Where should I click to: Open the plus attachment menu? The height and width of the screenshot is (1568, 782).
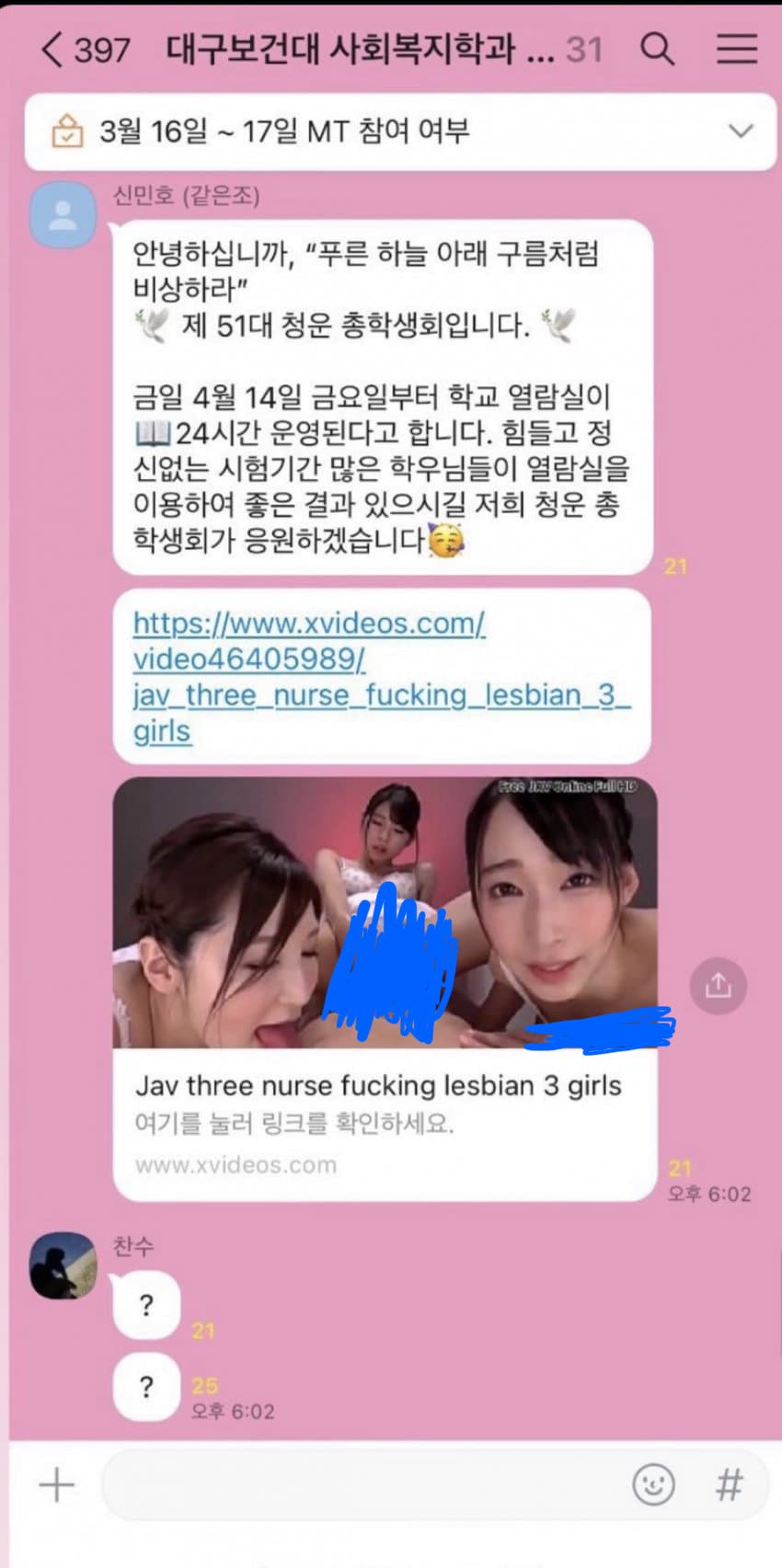tap(56, 1485)
